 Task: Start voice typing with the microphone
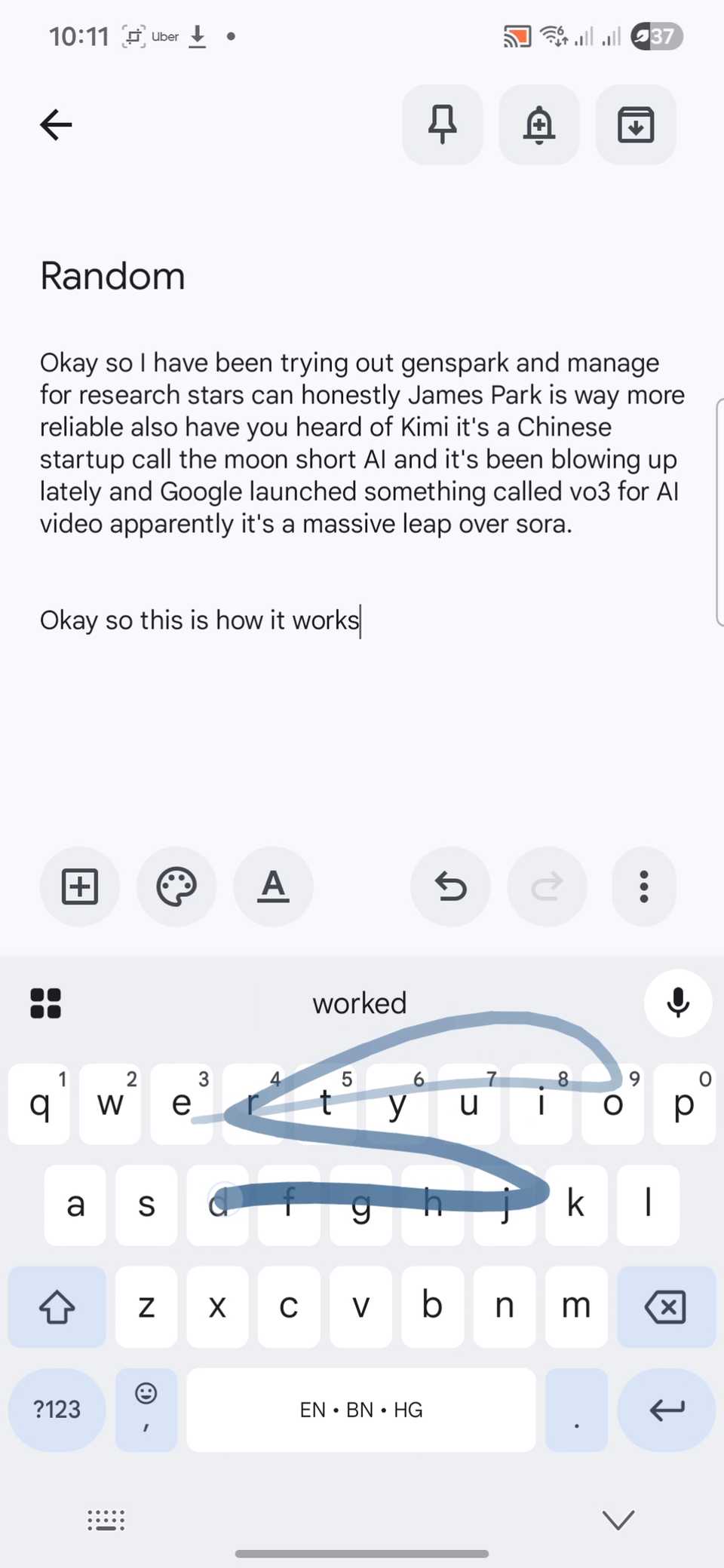pyautogui.click(x=677, y=1003)
